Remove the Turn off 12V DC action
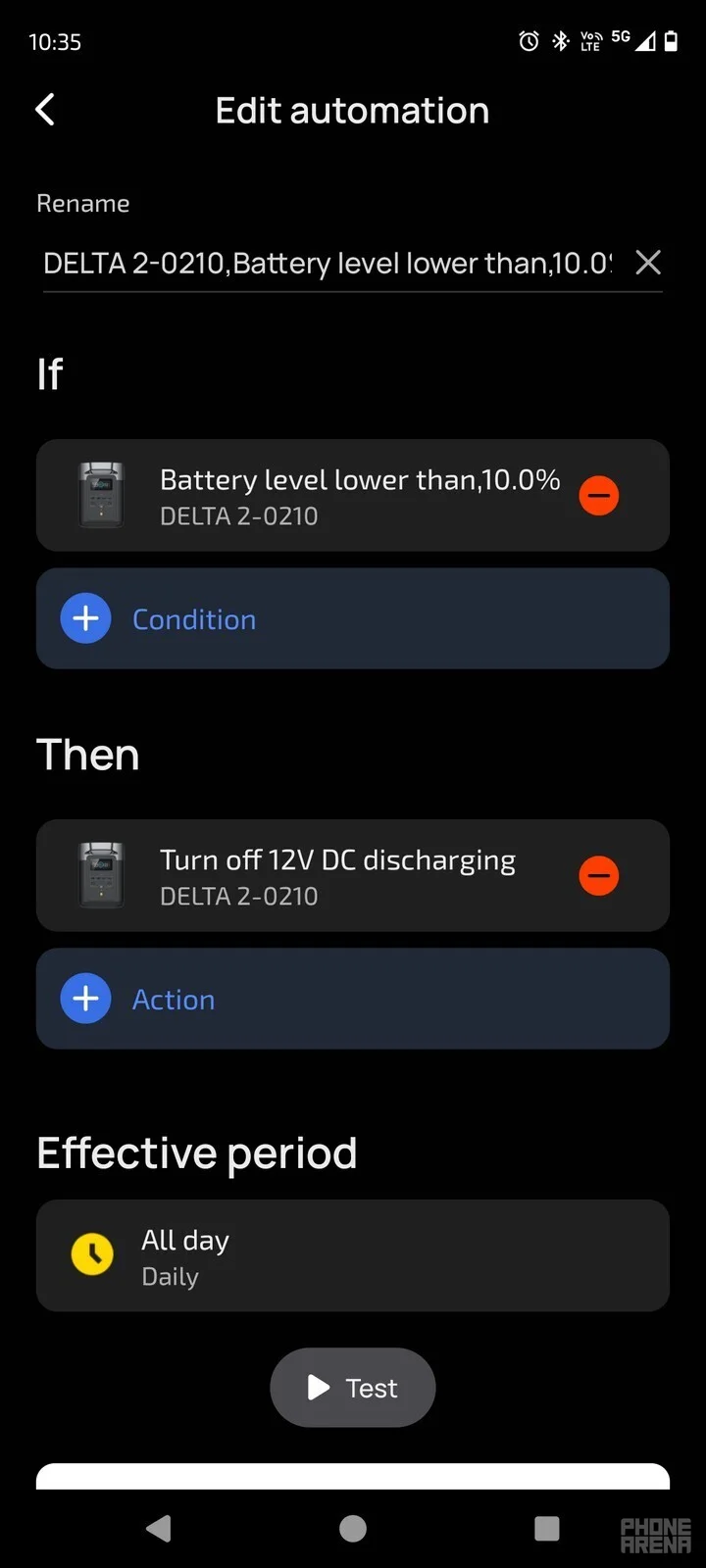Image resolution: width=706 pixels, height=1568 pixels. 598,876
